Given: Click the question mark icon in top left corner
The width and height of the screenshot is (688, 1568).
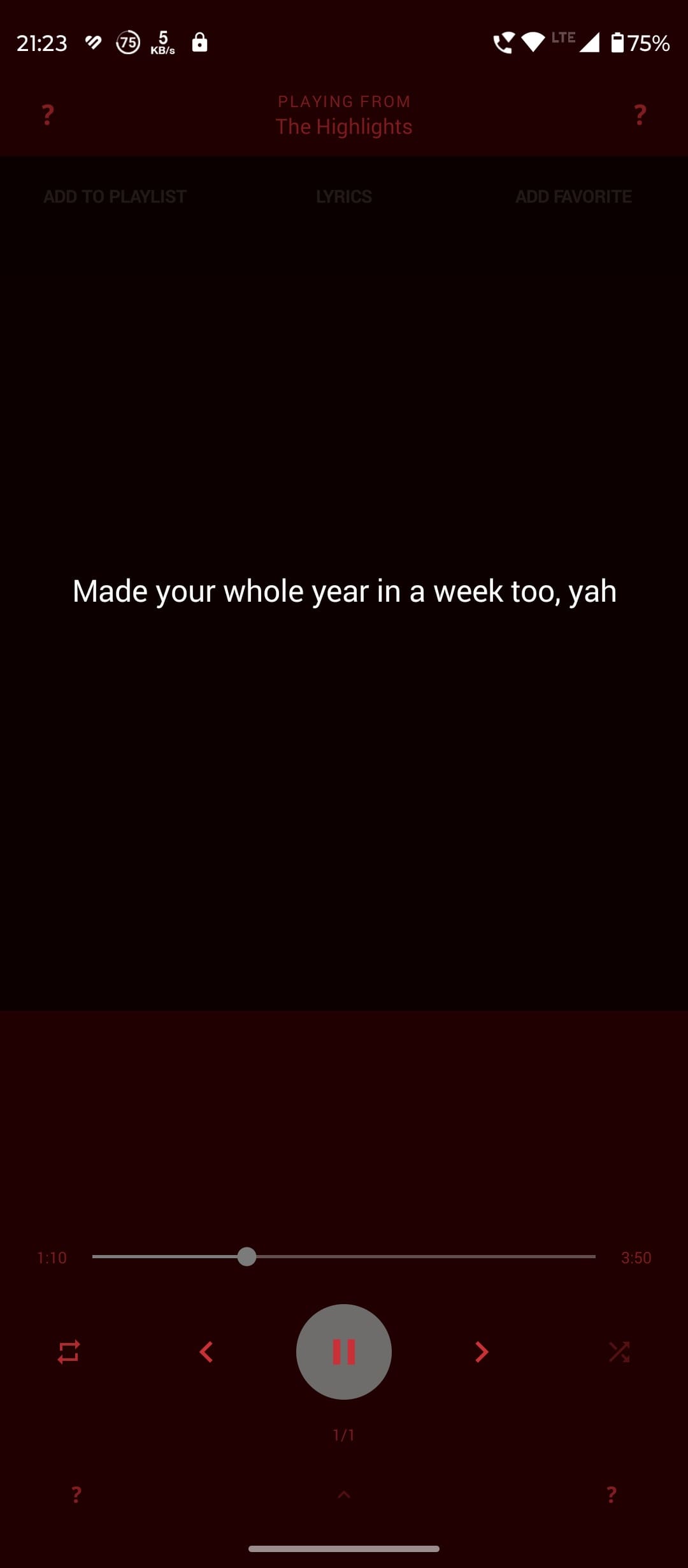Looking at the screenshot, I should (x=47, y=115).
